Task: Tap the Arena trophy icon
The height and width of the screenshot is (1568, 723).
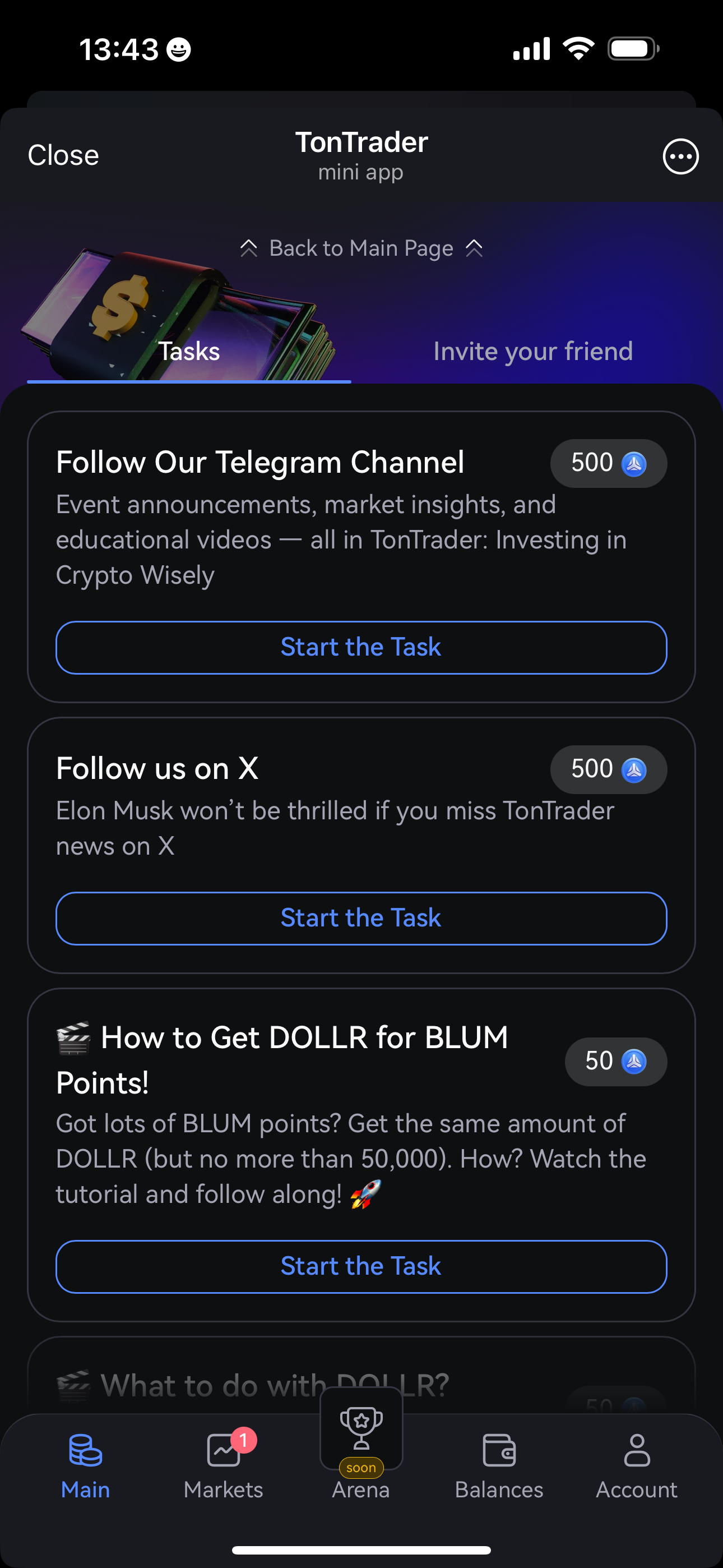Action: click(360, 1431)
